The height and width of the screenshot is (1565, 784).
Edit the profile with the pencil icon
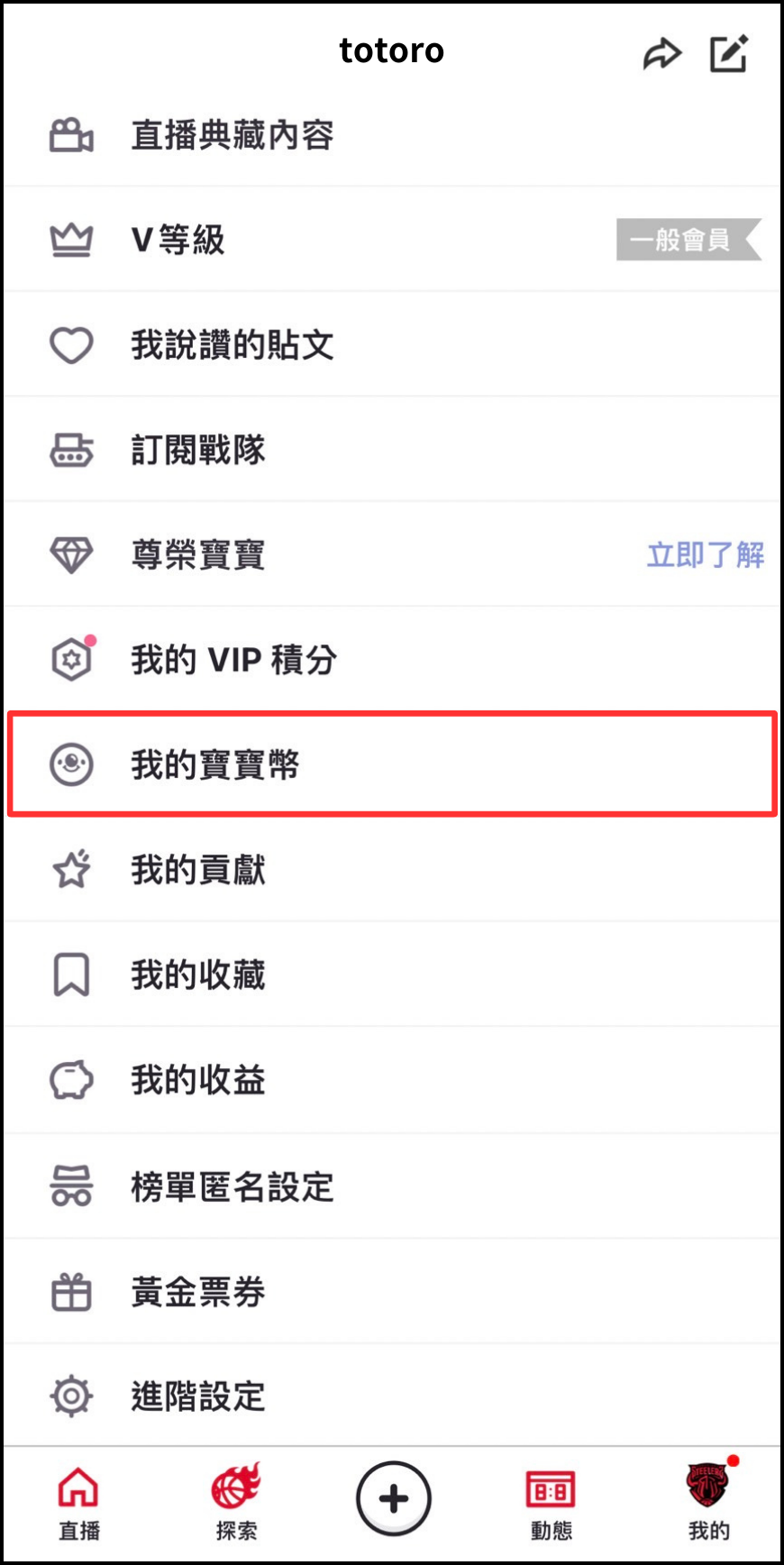728,54
